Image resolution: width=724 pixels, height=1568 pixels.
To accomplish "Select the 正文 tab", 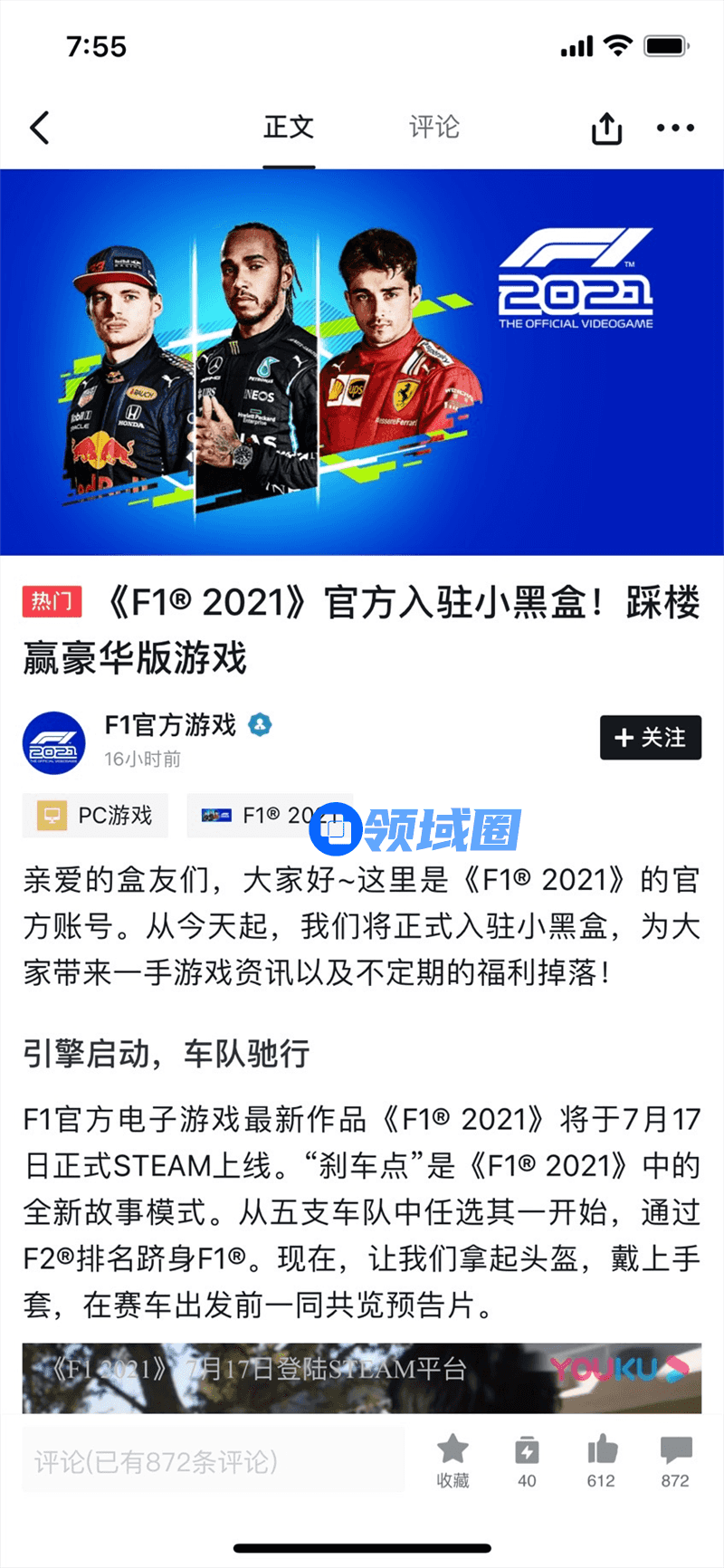I will click(x=289, y=127).
